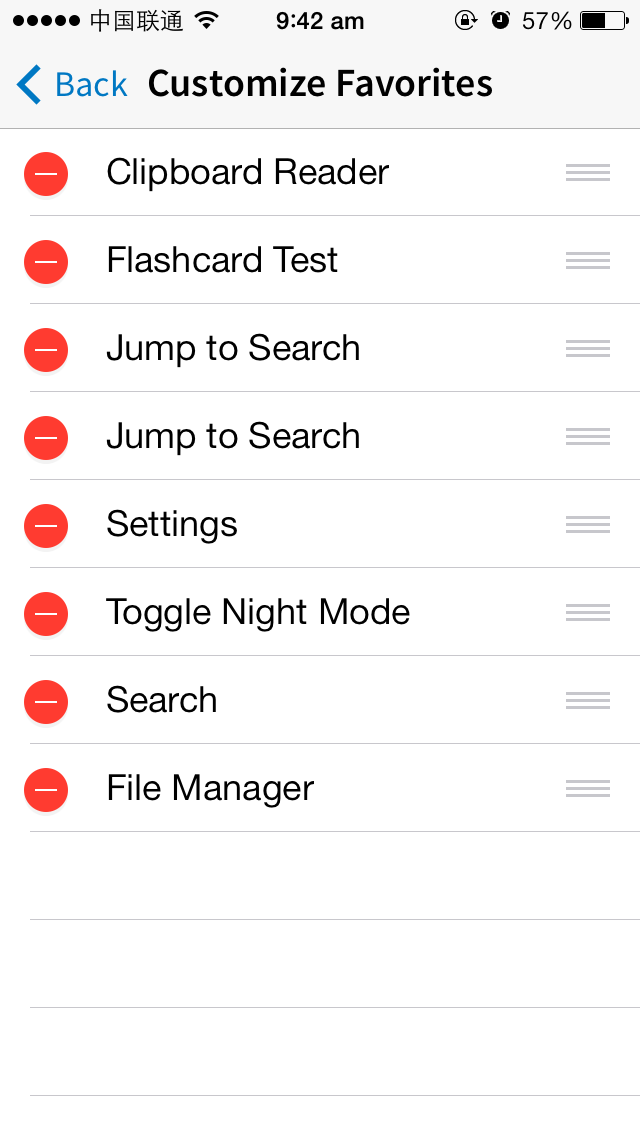Tap the red minus on the row labeled only Search
The height and width of the screenshot is (1136, 640).
click(46, 702)
